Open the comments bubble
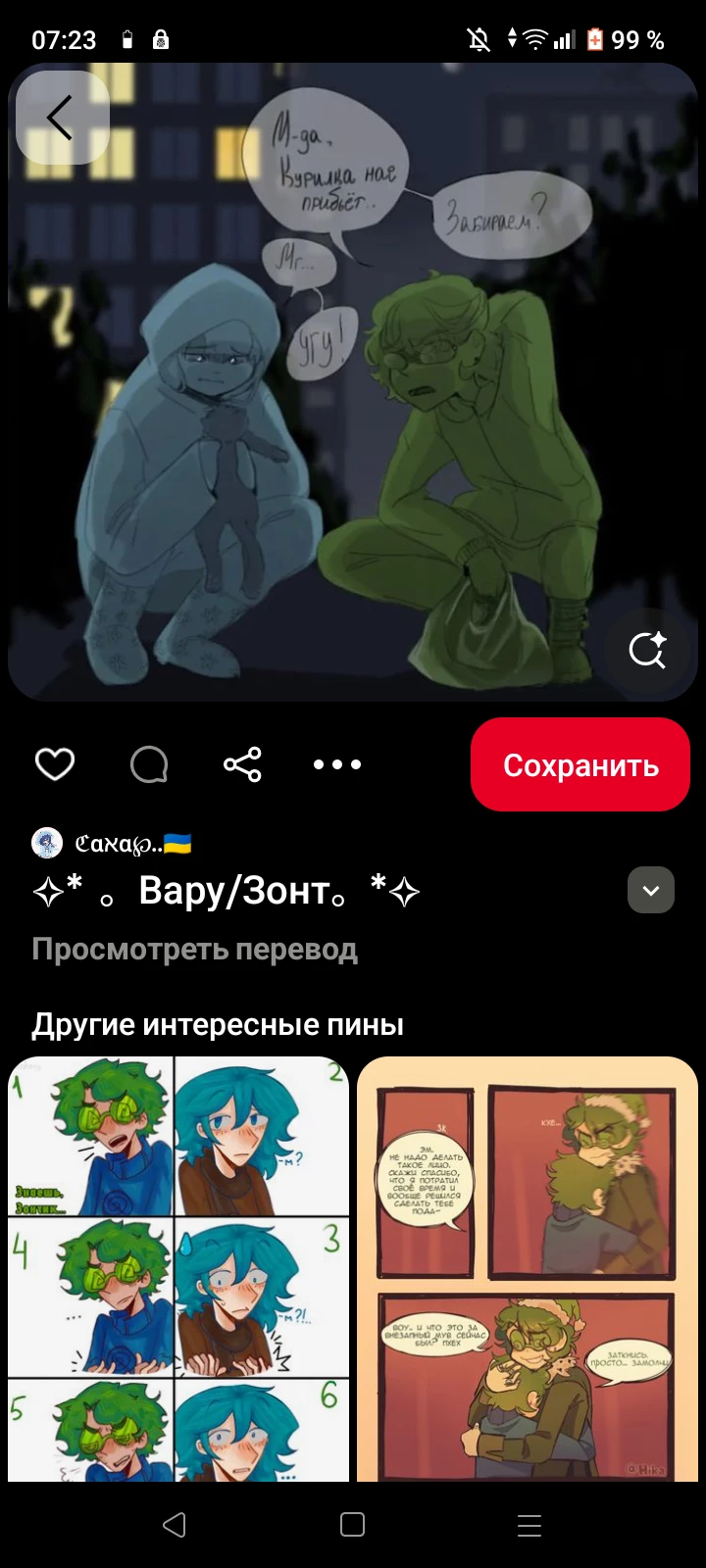Viewport: 706px width, 1568px height. click(x=149, y=764)
